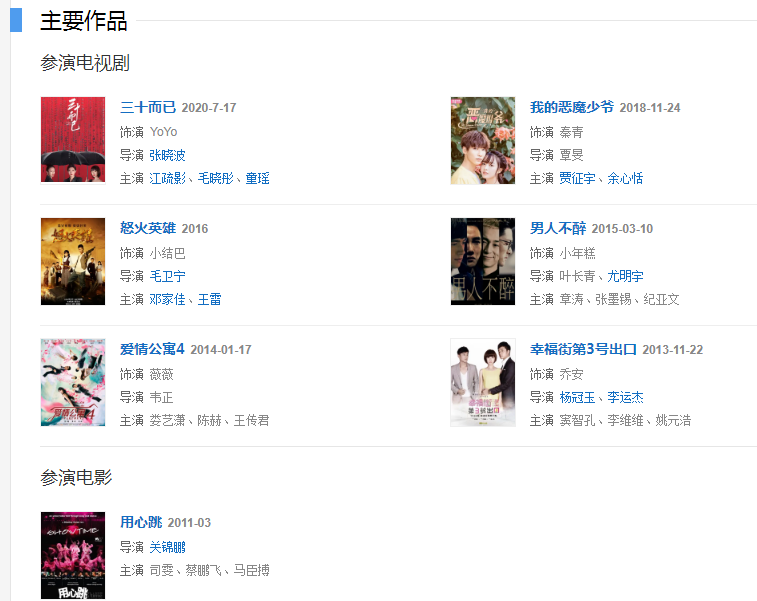The width and height of the screenshot is (757, 601).
Task: Open the 男人不醉 title link
Action: click(558, 229)
